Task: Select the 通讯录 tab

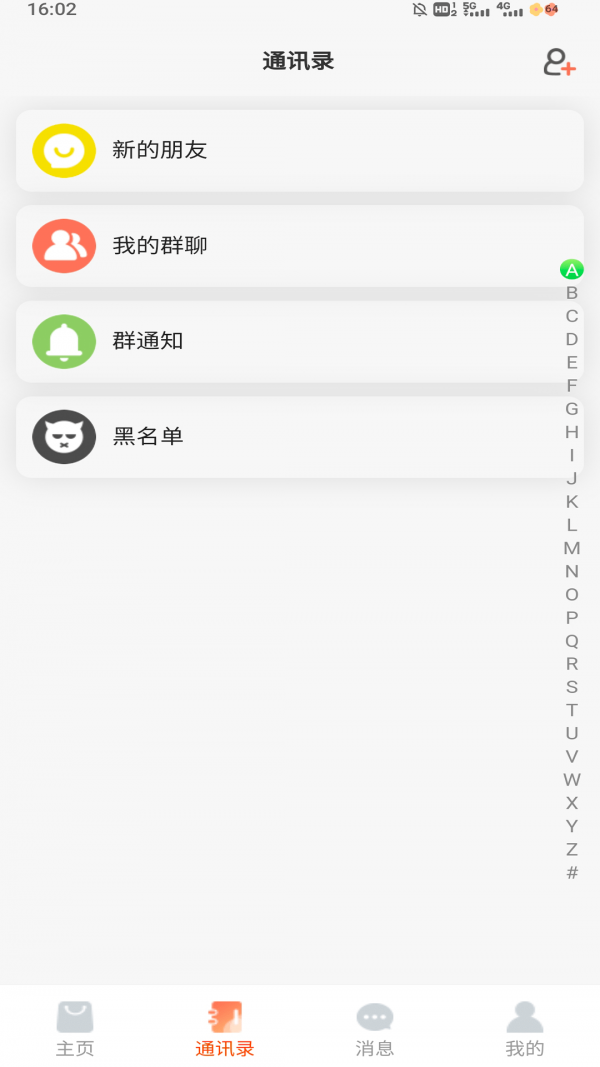Action: pyautogui.click(x=225, y=1030)
